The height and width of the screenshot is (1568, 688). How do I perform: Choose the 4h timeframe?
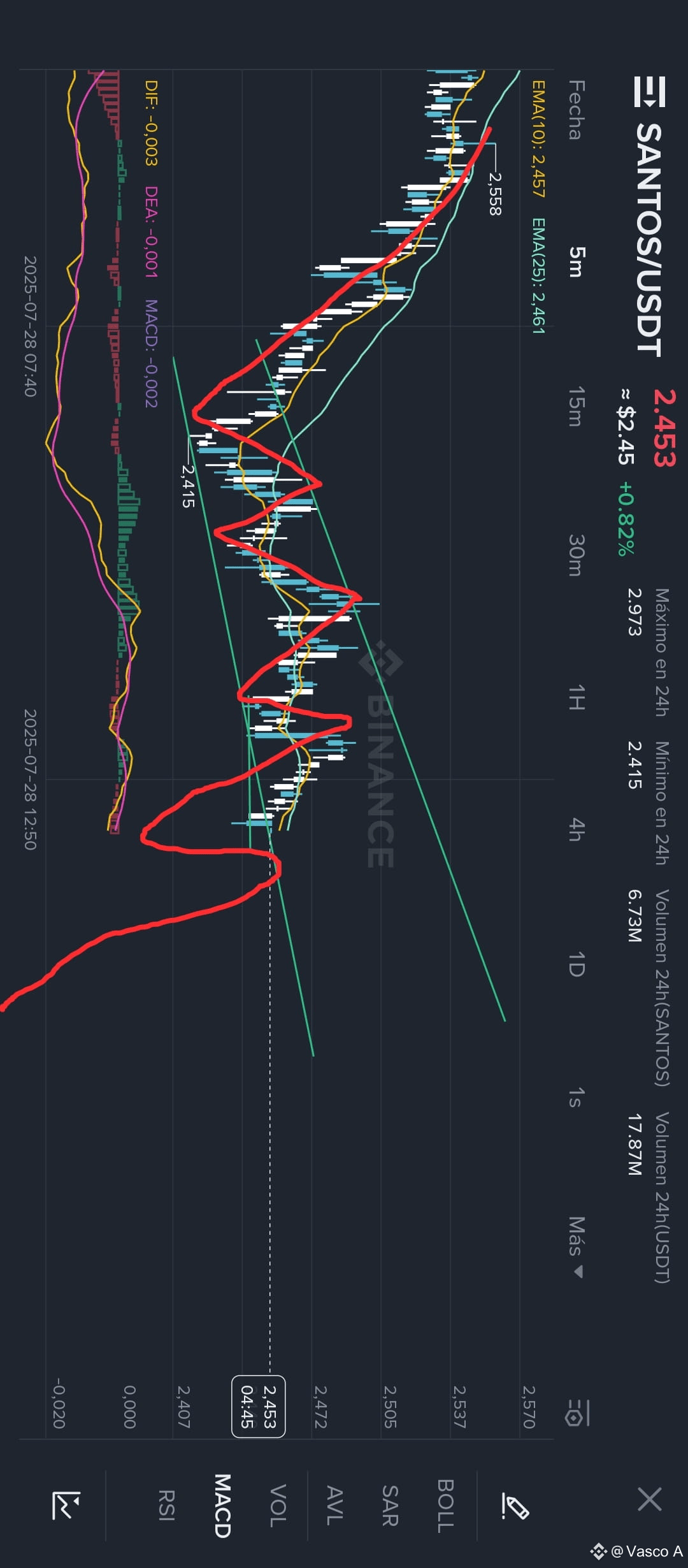pyautogui.click(x=576, y=830)
